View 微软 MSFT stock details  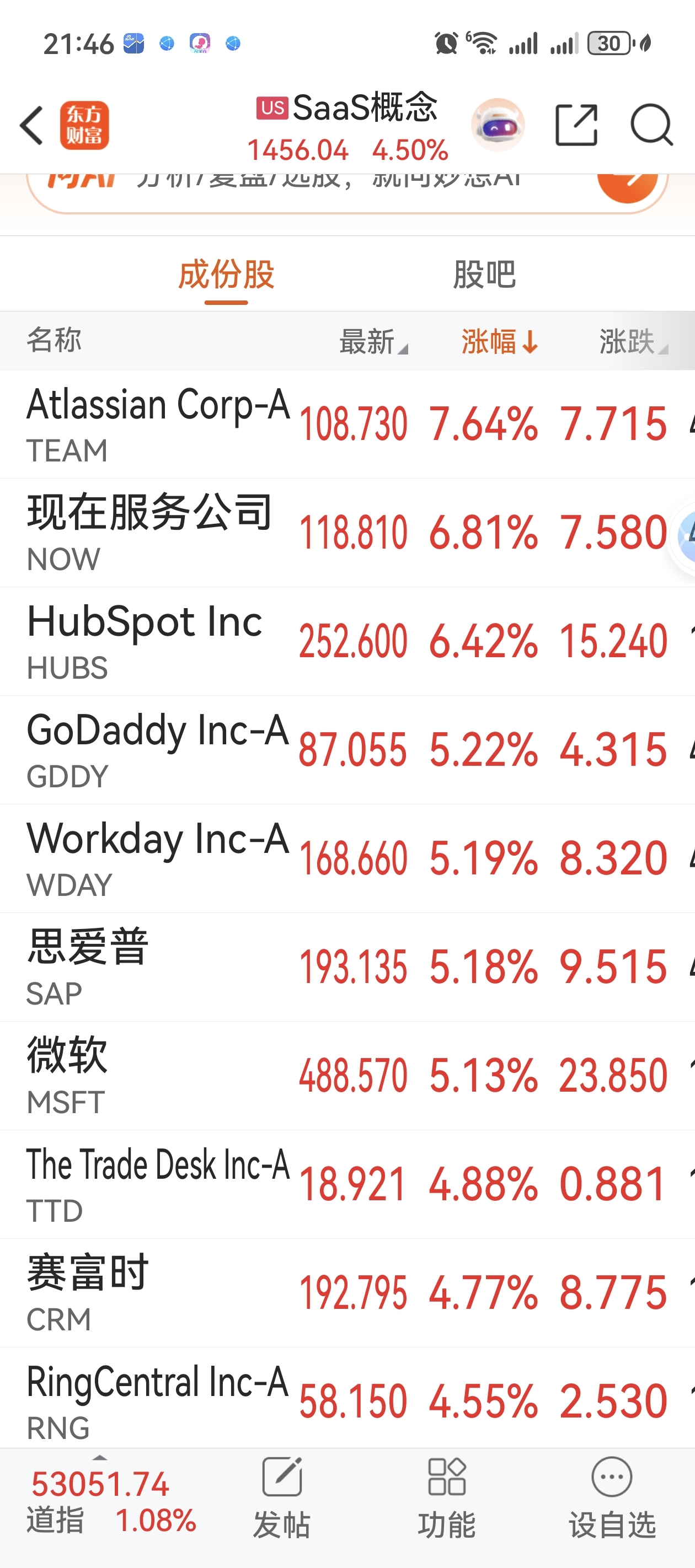click(347, 1076)
